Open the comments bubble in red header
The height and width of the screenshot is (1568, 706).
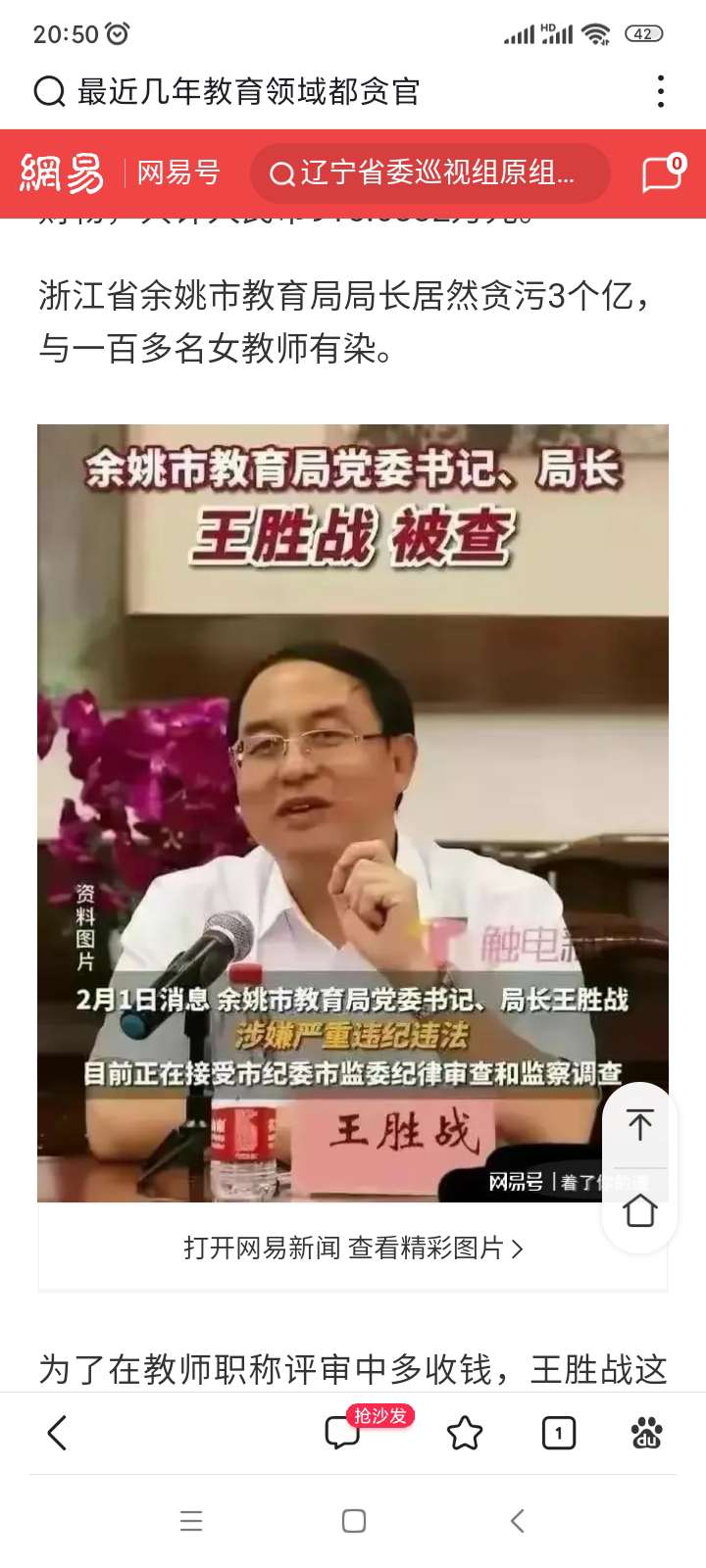tap(663, 173)
